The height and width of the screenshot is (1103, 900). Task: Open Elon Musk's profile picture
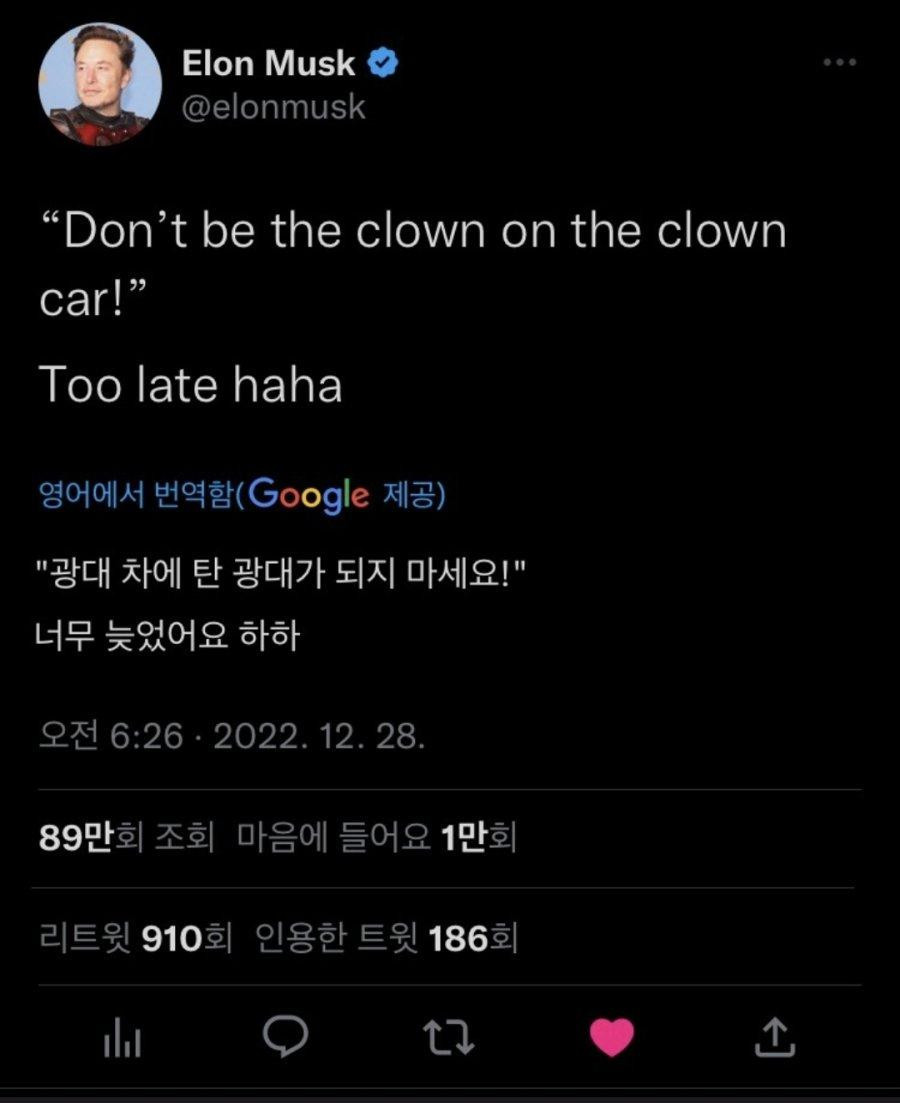click(x=100, y=85)
